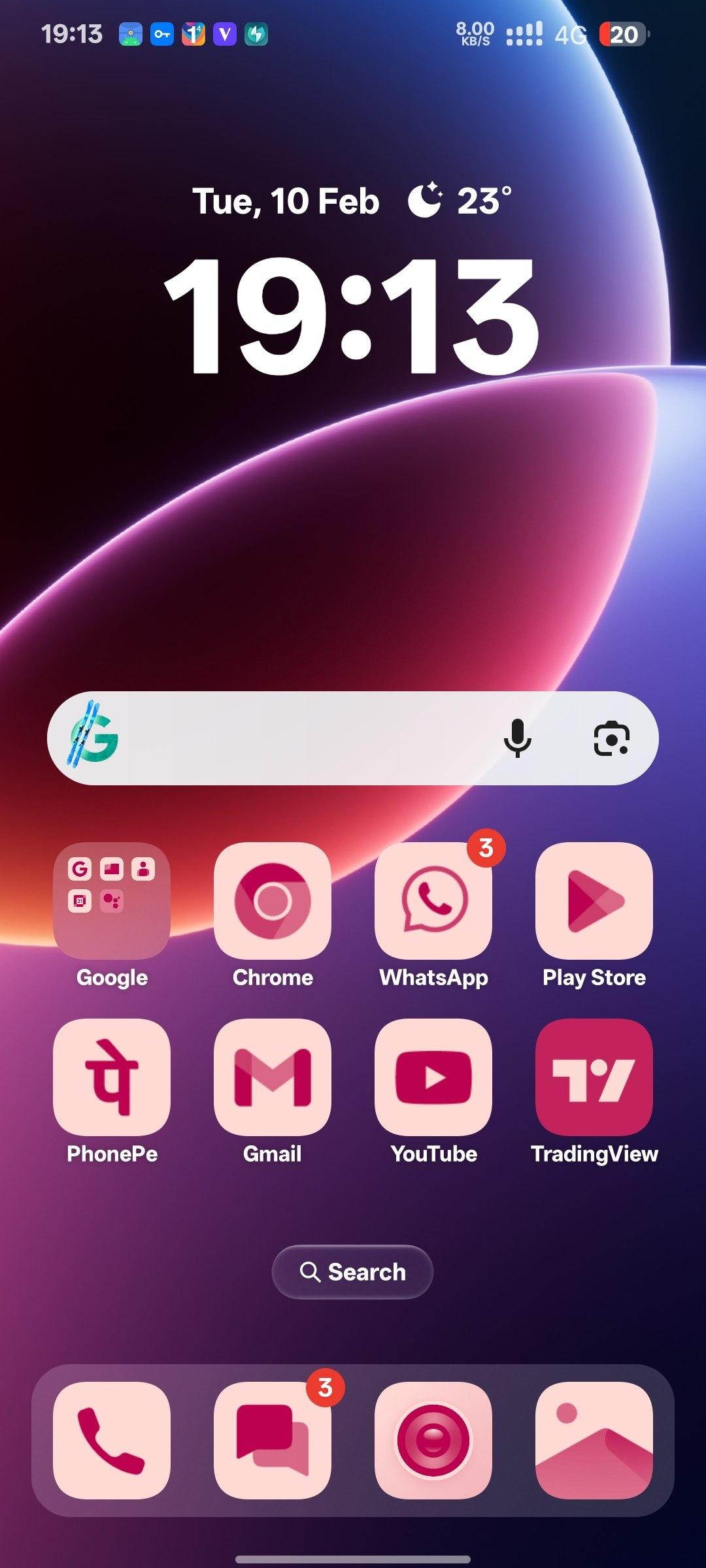Tap the Google search bar widget
The width and height of the screenshot is (706, 1568).
(x=301, y=738)
